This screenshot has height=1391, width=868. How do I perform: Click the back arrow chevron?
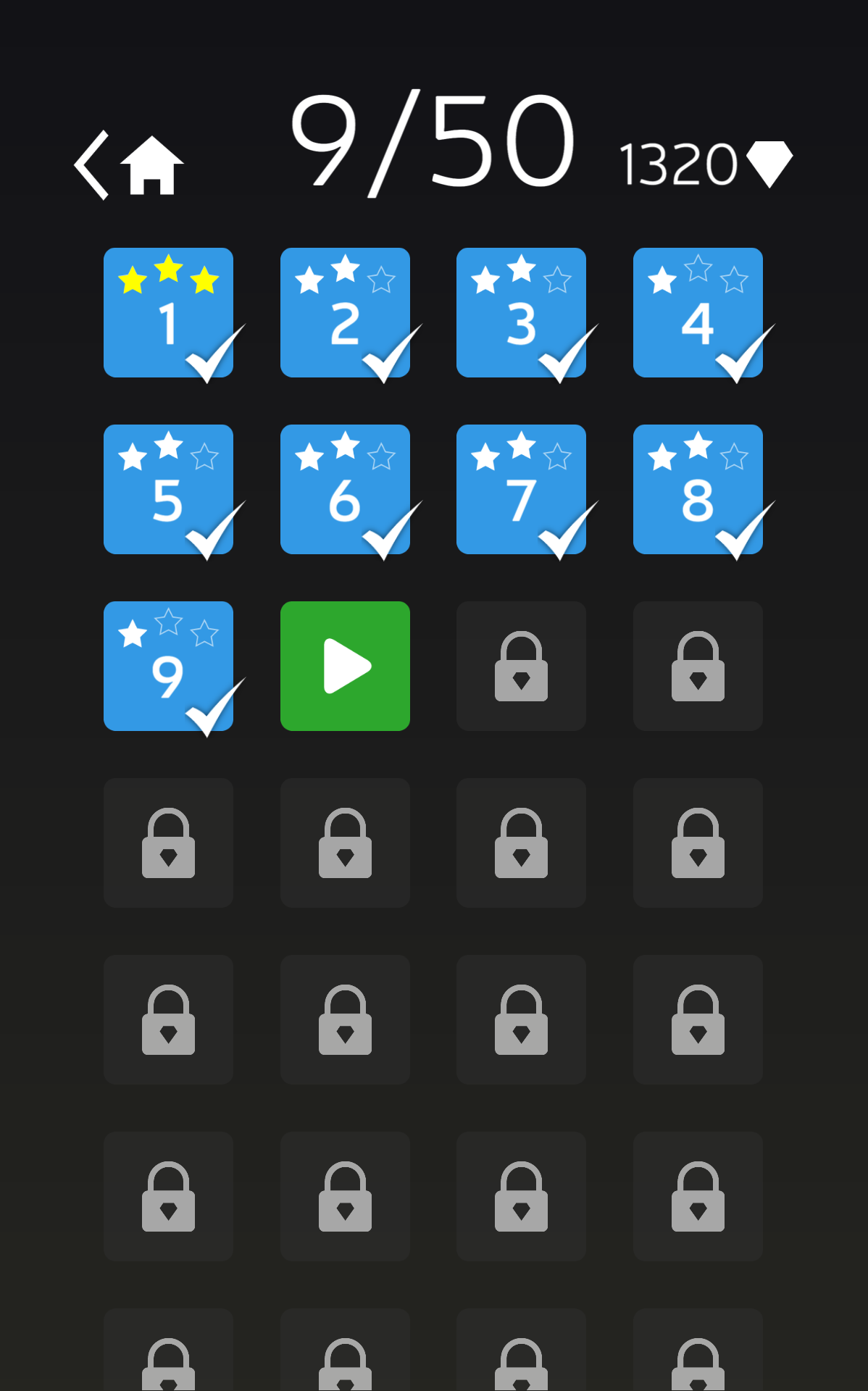click(x=93, y=165)
